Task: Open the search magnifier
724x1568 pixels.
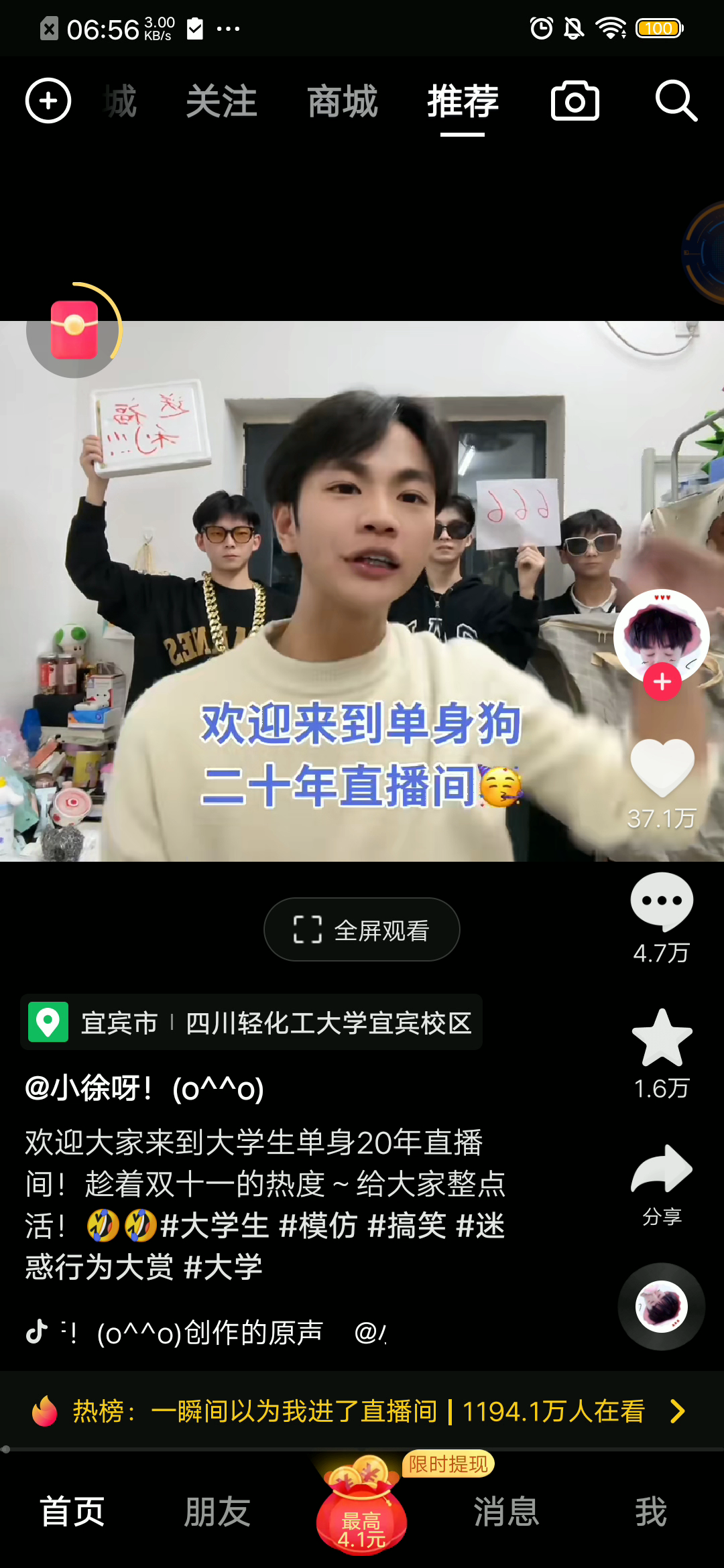Action: click(676, 101)
